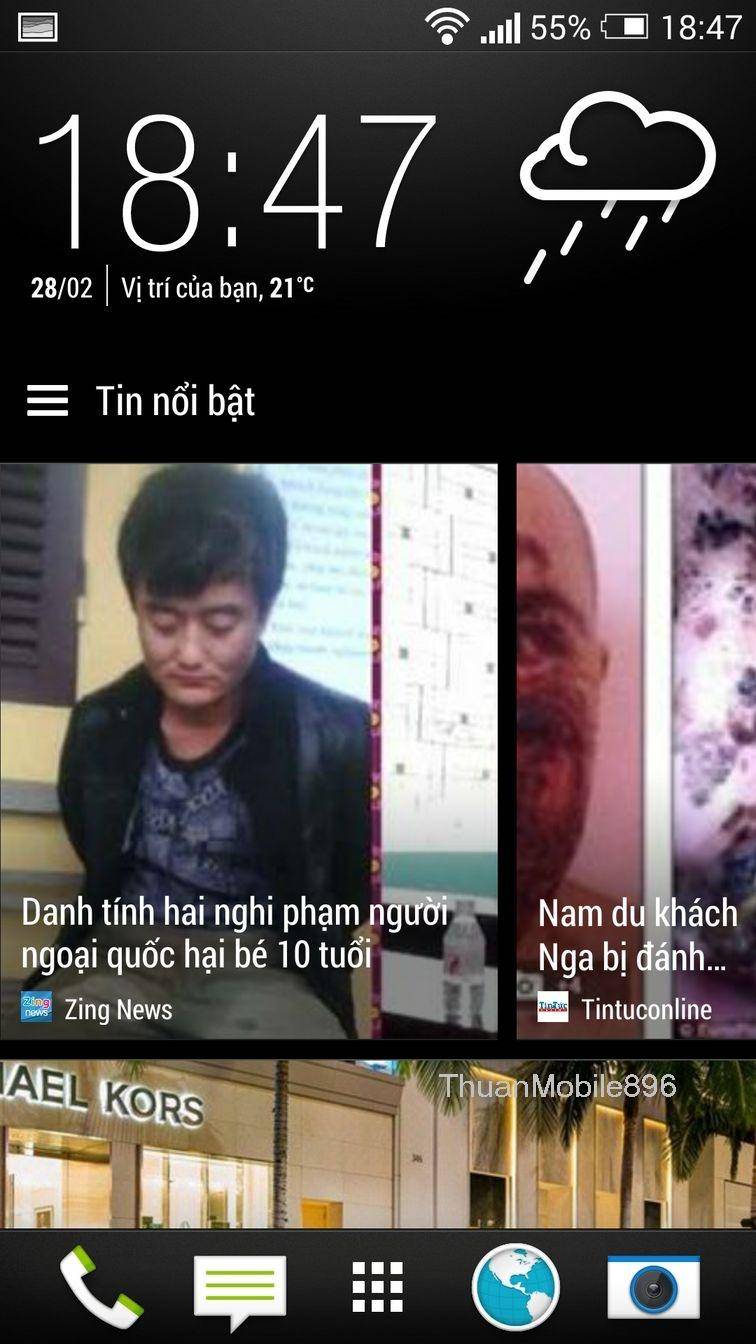Launch the internet browser globe

pos(516,1288)
